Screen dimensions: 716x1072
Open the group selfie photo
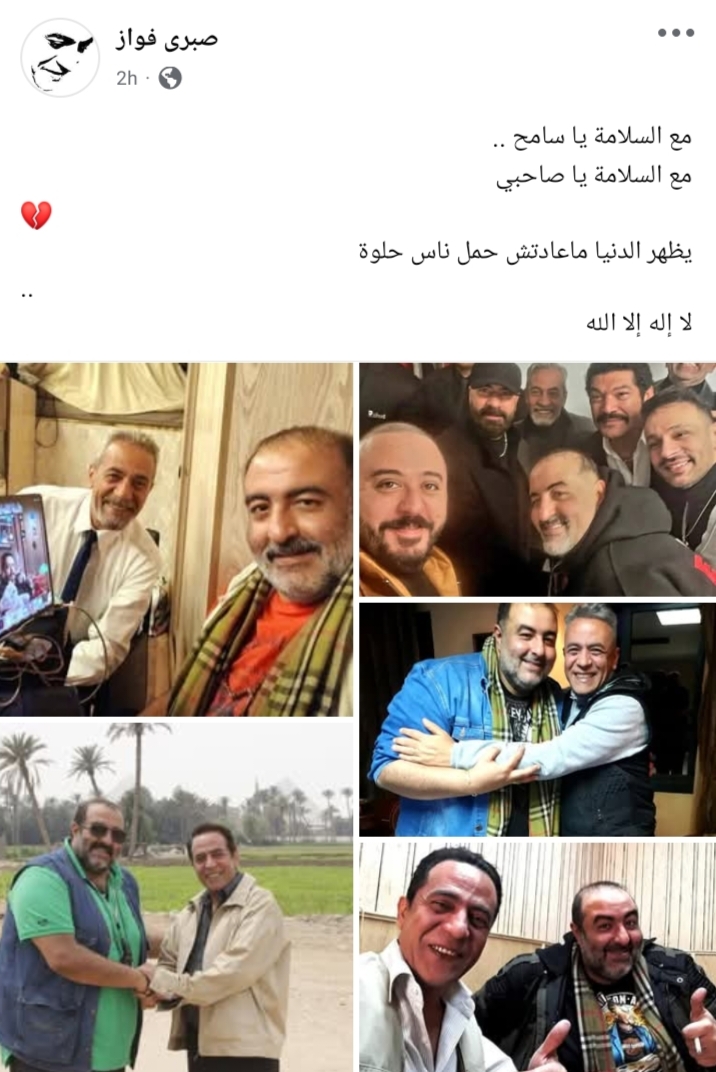point(537,479)
